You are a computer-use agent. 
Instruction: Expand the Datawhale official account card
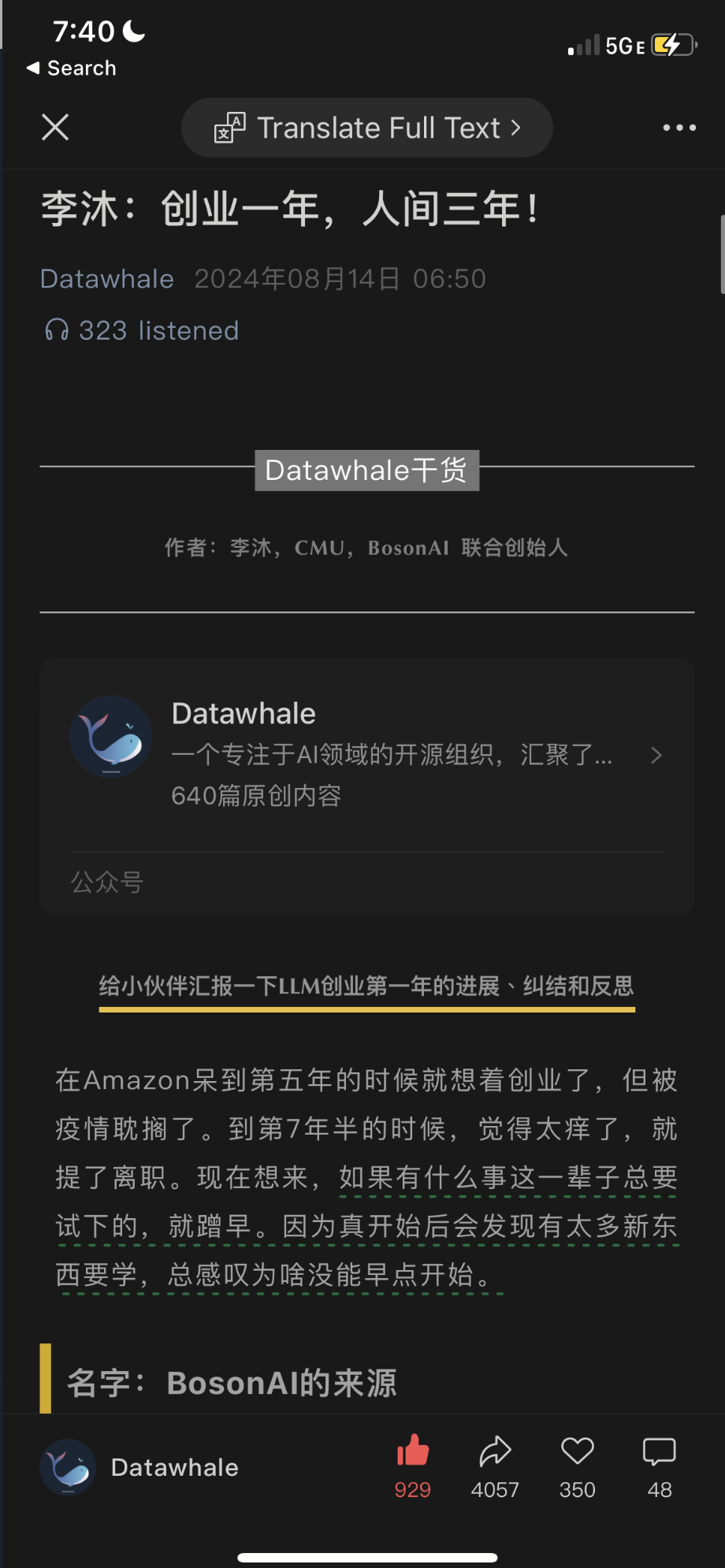tap(656, 755)
